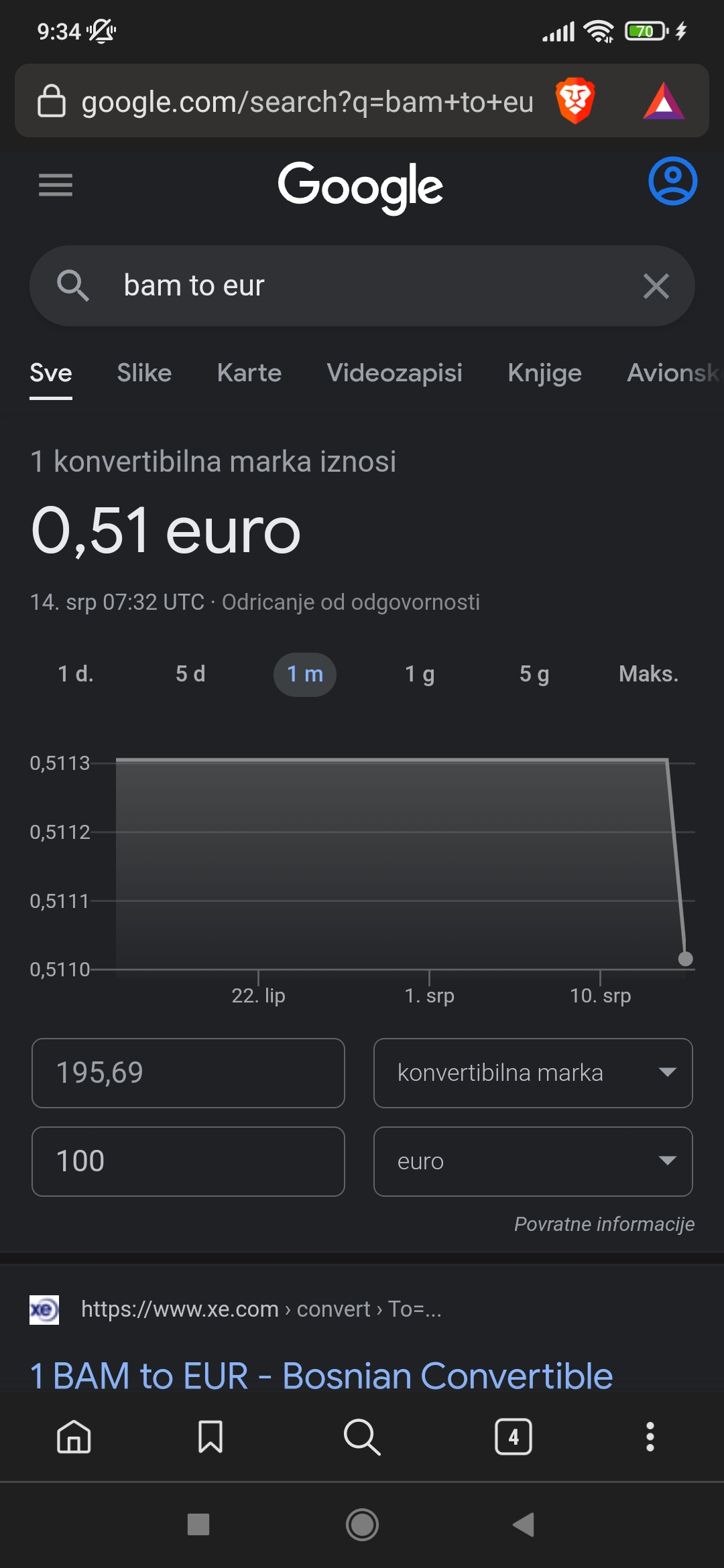Image resolution: width=724 pixels, height=1568 pixels.
Task: Expand the euro currency dropdown
Action: (533, 1161)
